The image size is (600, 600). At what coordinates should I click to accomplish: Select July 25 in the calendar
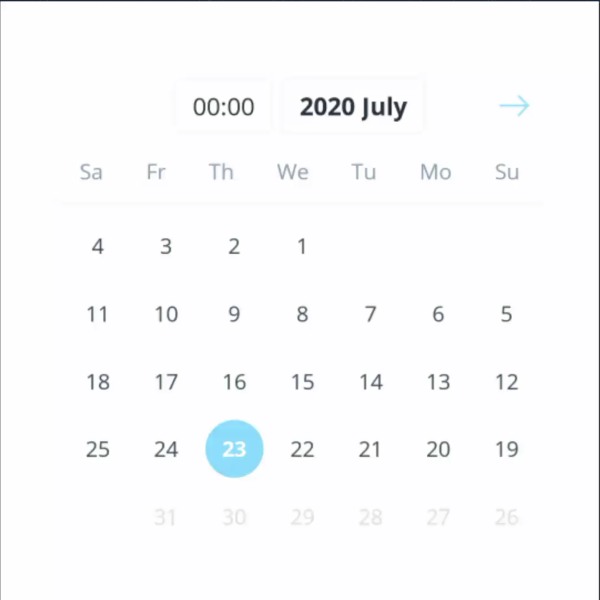tap(97, 450)
